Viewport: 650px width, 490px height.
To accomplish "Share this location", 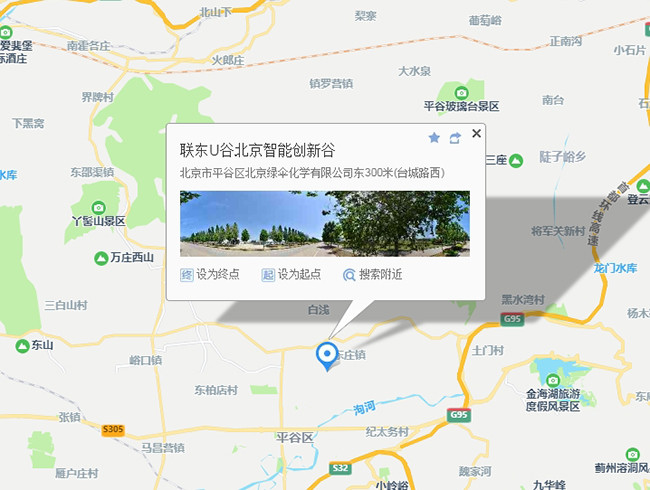I will point(455,138).
